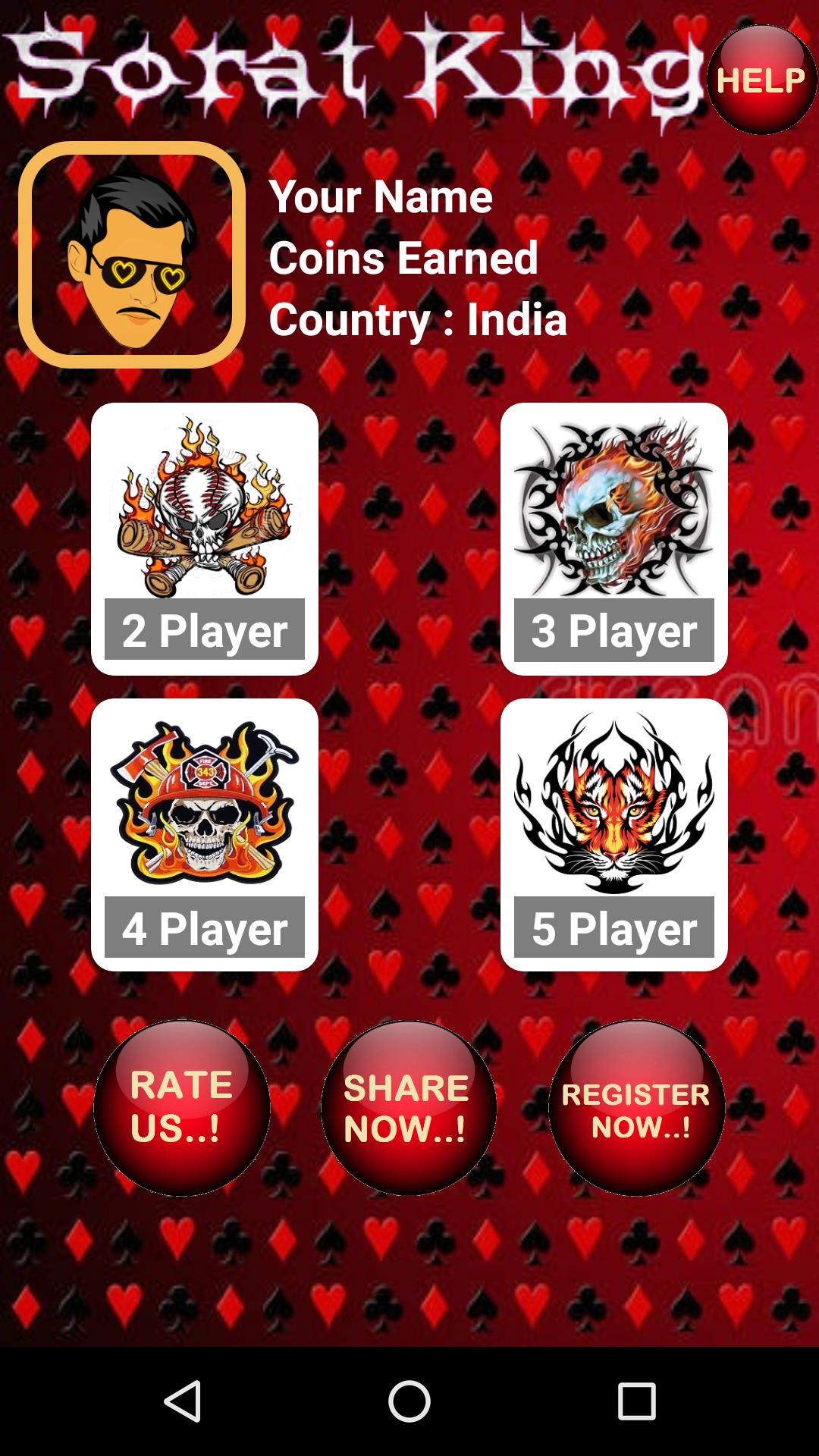This screenshot has width=819, height=1456.
Task: Tap the Rate Us button
Action: [x=181, y=1107]
